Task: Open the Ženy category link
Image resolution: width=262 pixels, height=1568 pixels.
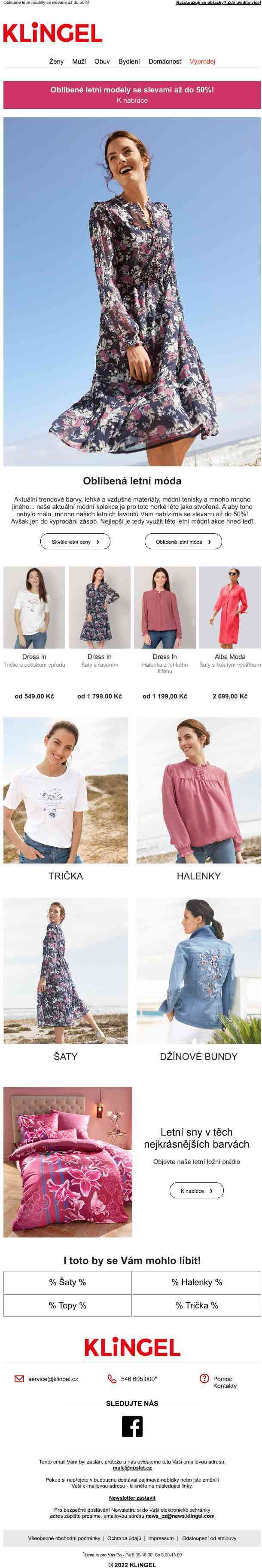Action: (x=56, y=61)
